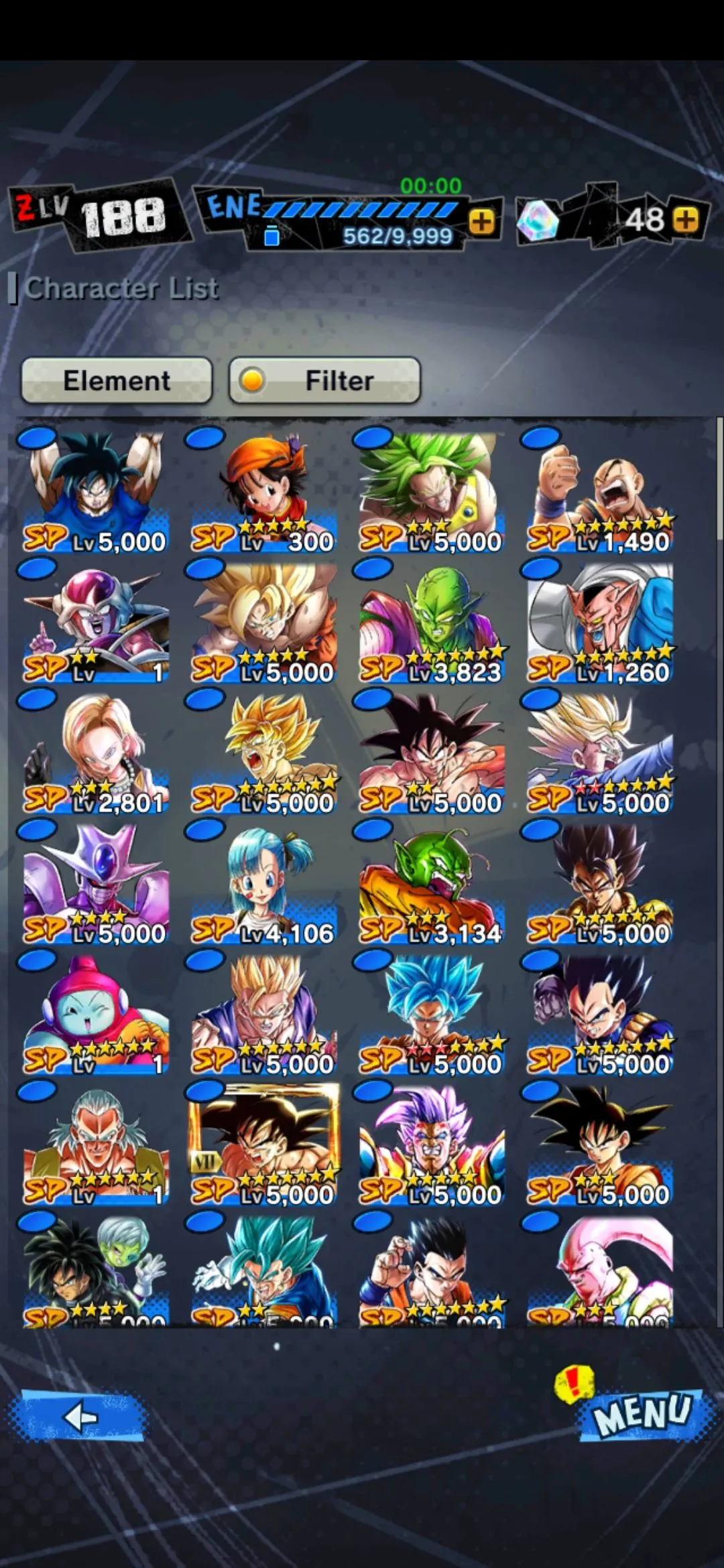Go back with the blue arrow
This screenshot has width=724, height=1568.
79,1417
